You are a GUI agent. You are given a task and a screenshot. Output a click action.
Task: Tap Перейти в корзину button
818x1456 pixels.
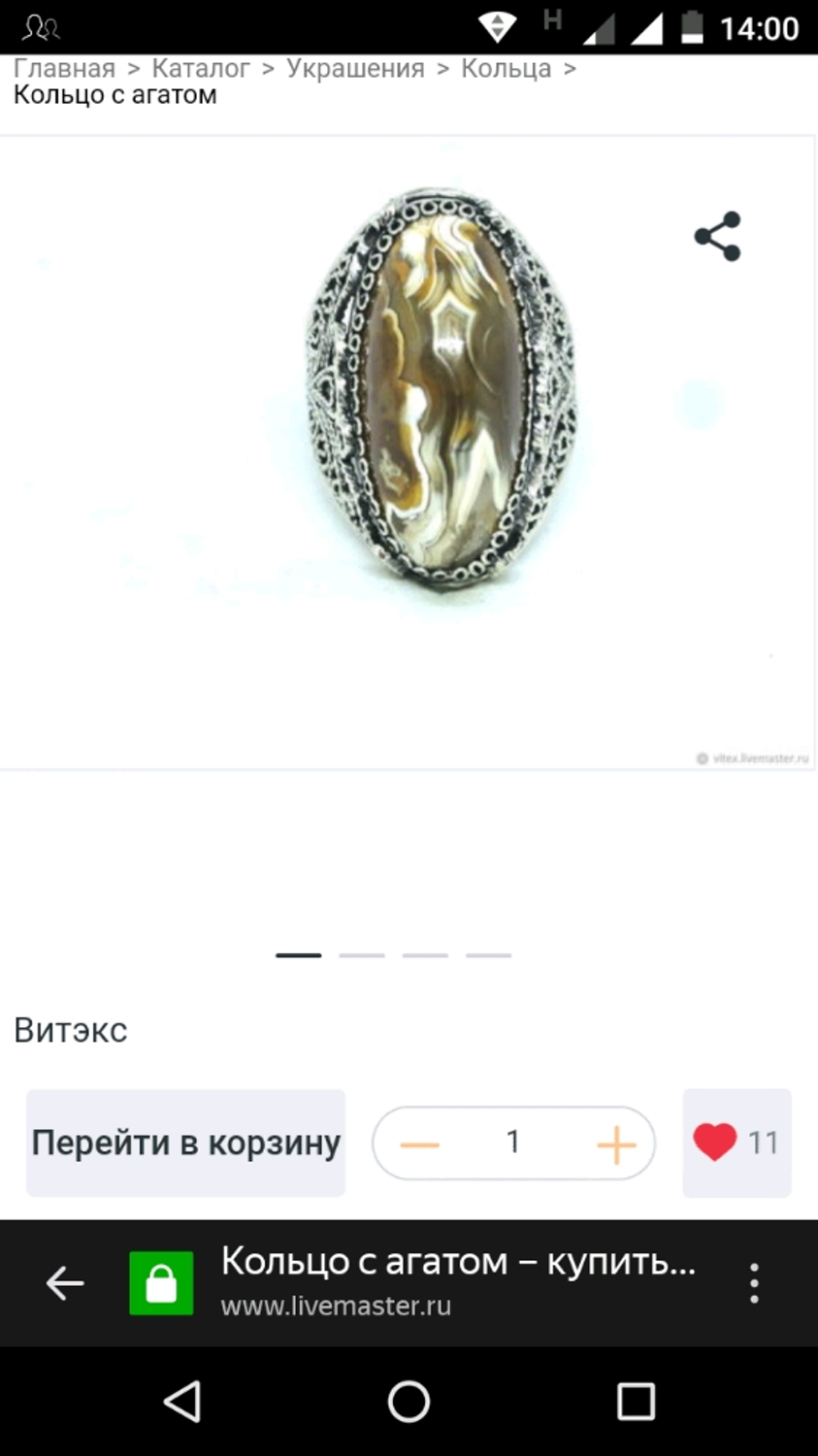coord(185,1142)
